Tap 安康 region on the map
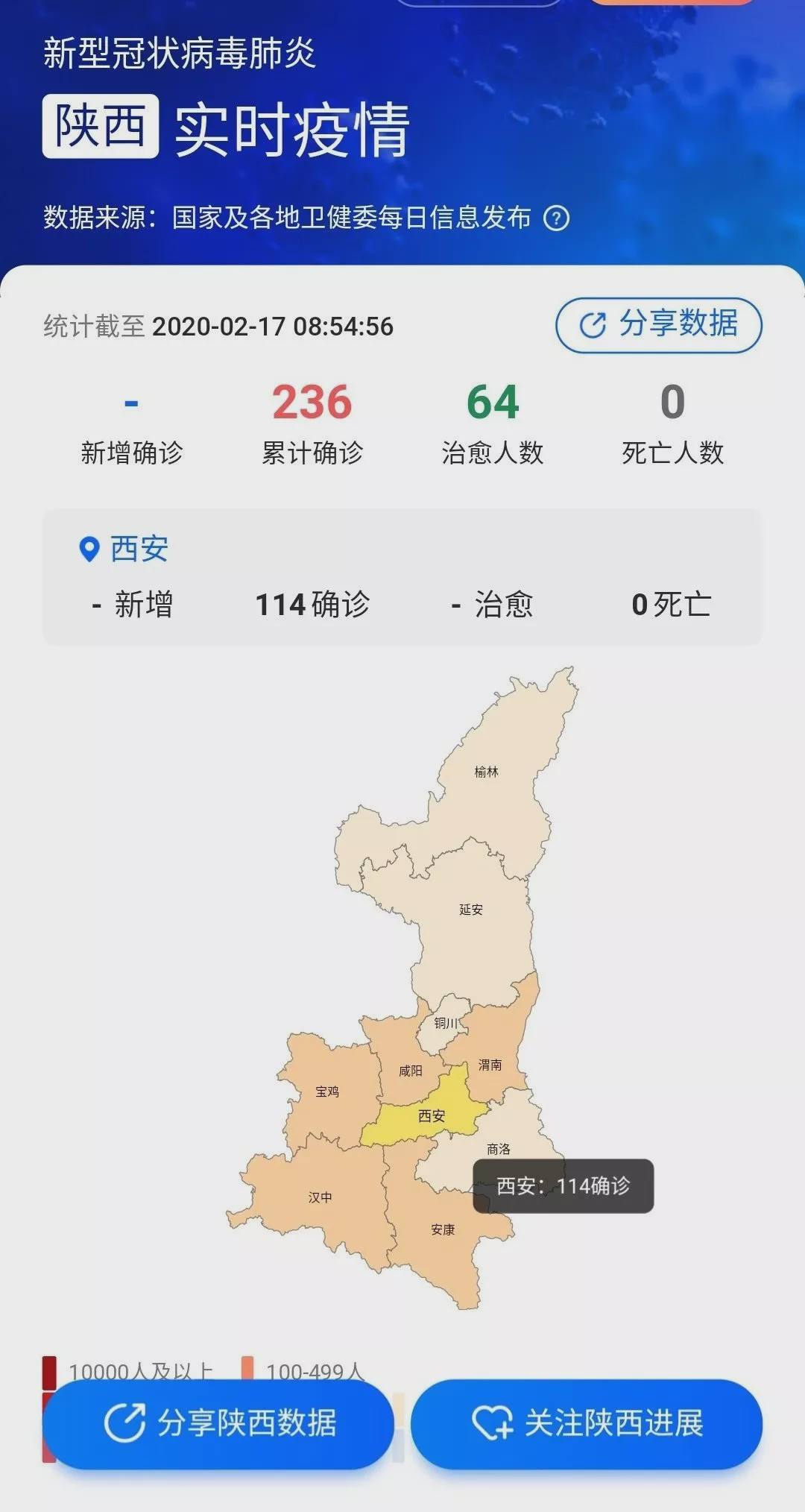The height and width of the screenshot is (1512, 805). point(443,1229)
